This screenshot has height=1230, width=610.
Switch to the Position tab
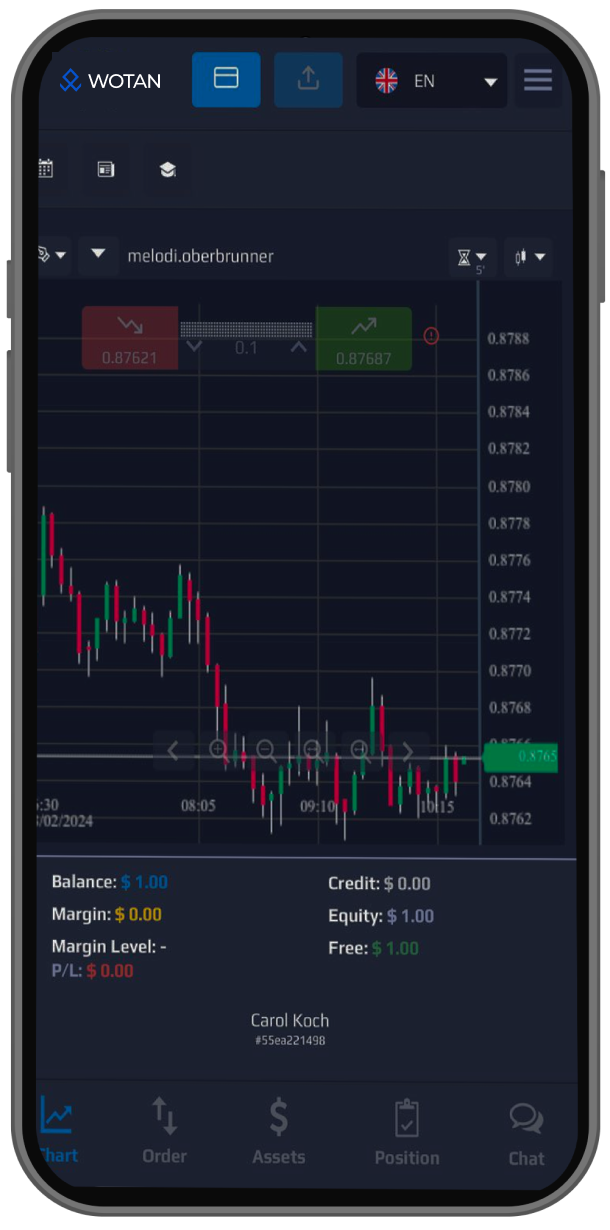406,1132
